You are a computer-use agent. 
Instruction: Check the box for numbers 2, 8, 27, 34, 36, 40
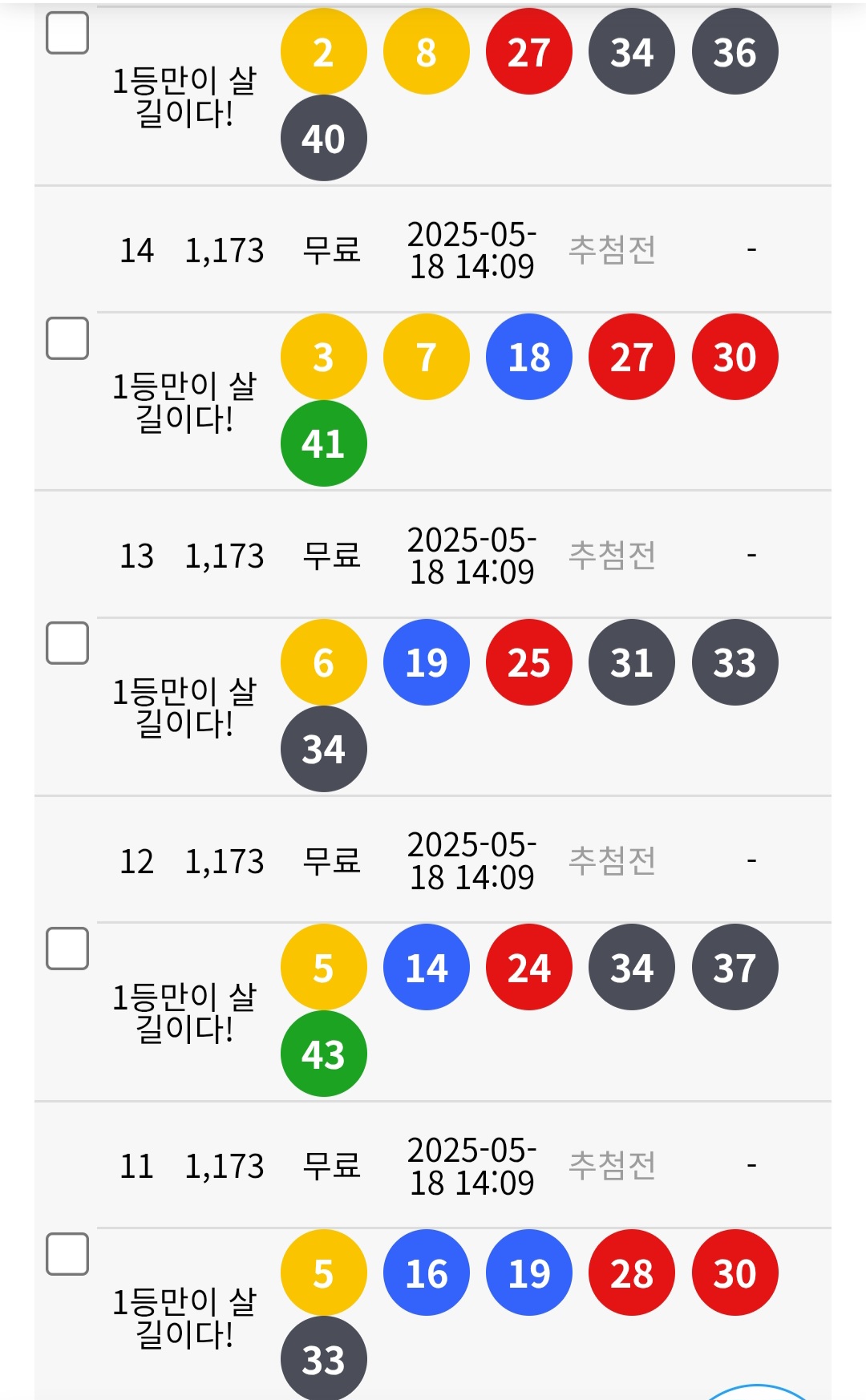[x=67, y=33]
